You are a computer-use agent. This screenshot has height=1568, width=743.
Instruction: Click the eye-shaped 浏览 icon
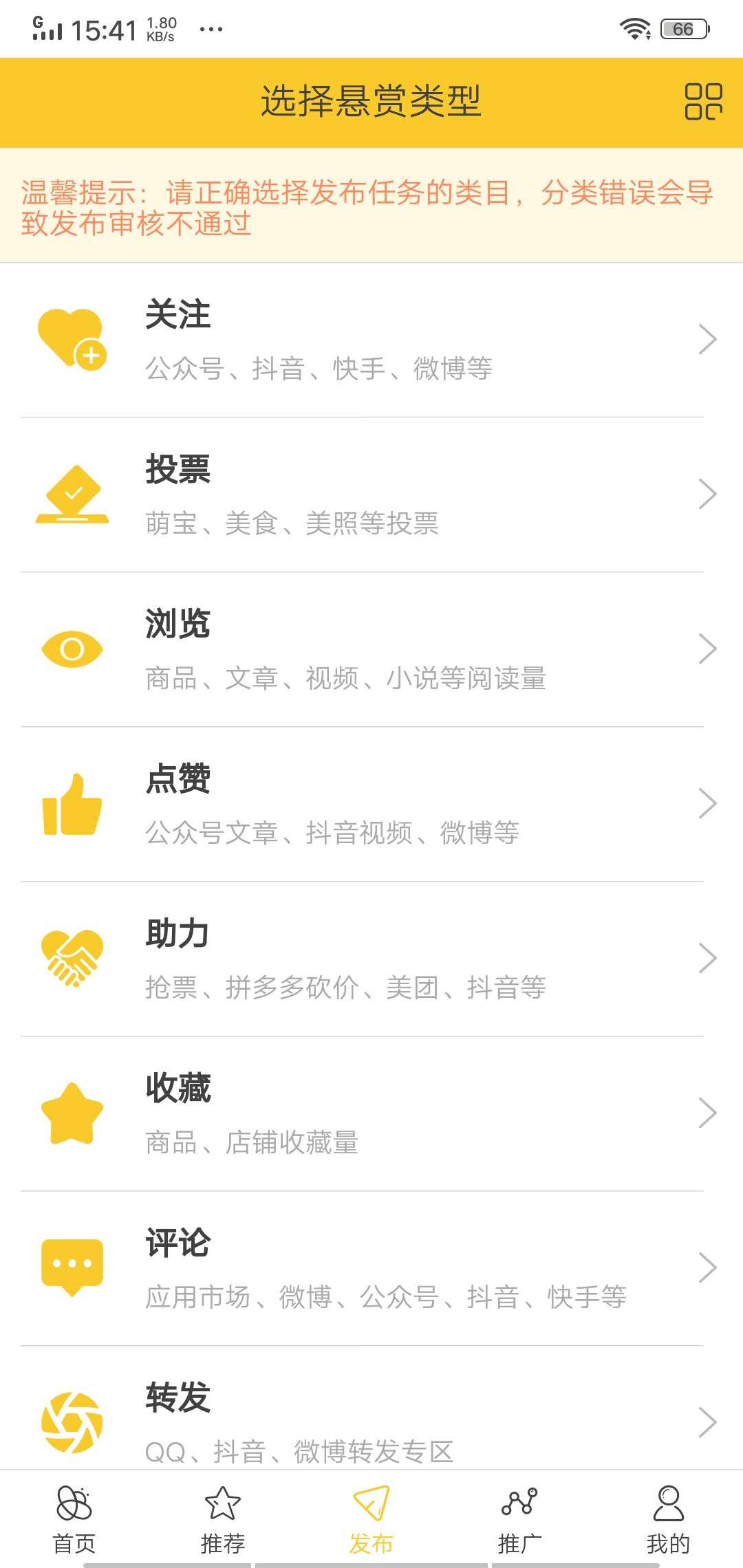point(71,646)
